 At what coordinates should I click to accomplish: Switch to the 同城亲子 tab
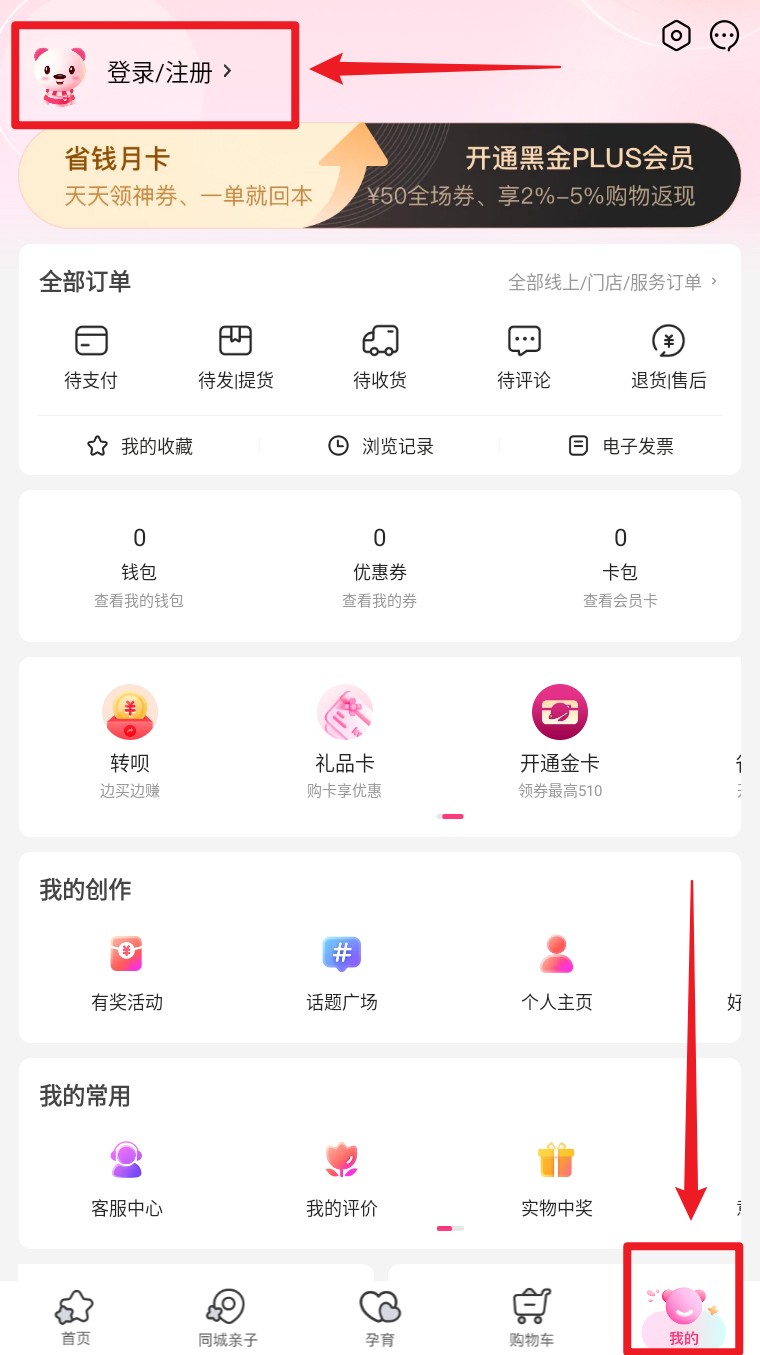point(227,1316)
